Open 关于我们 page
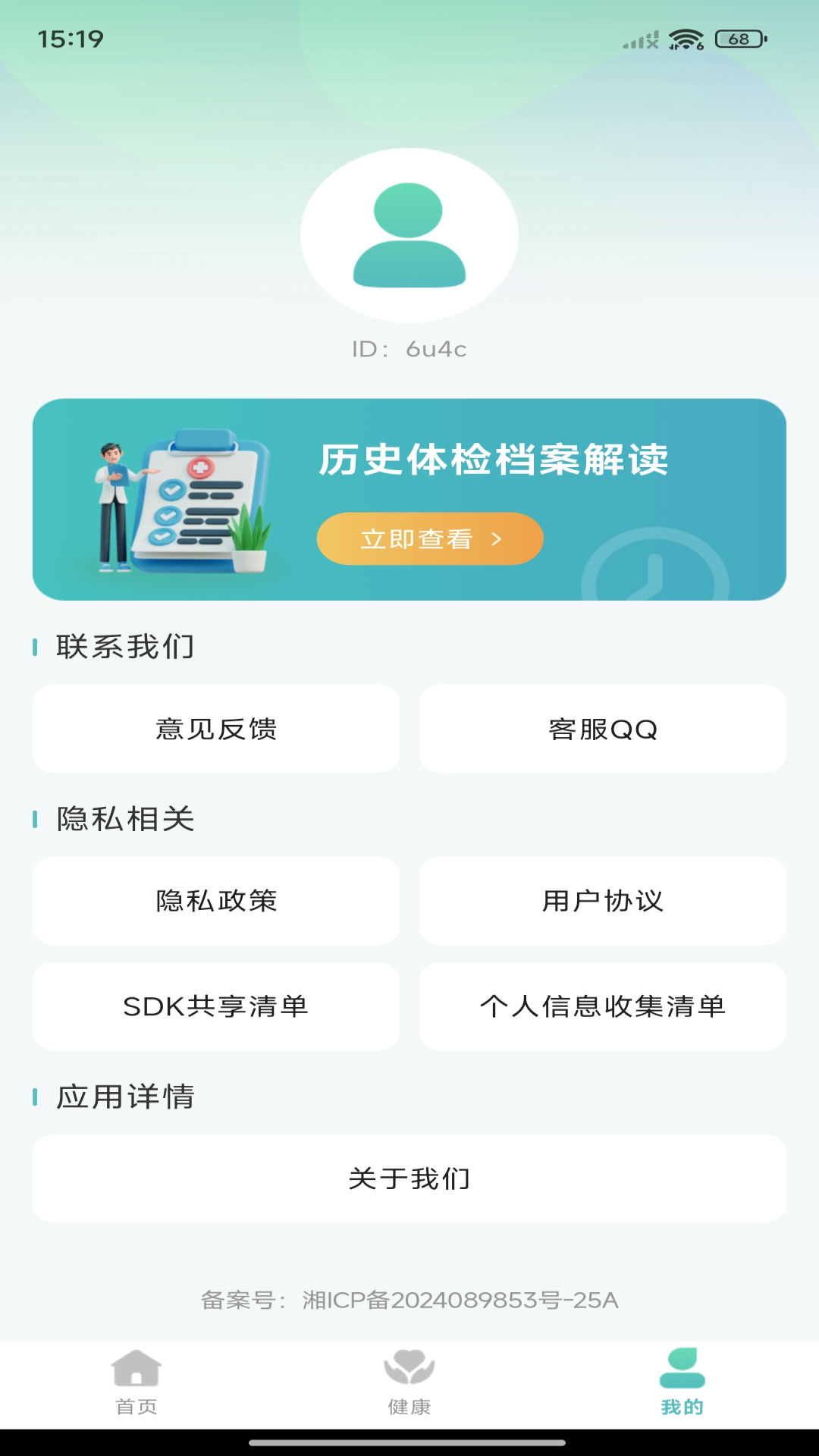 [409, 1178]
